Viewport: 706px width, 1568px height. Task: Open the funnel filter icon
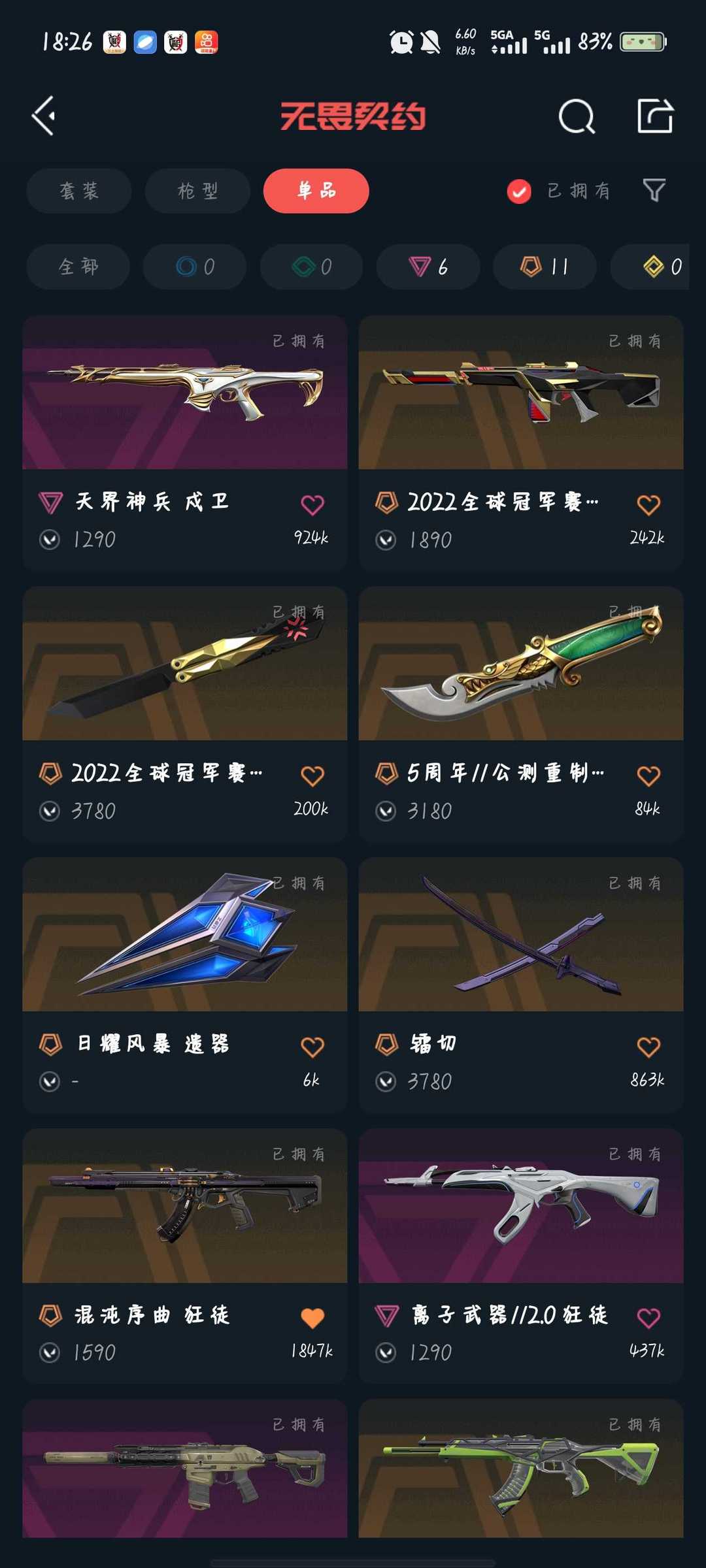(654, 190)
